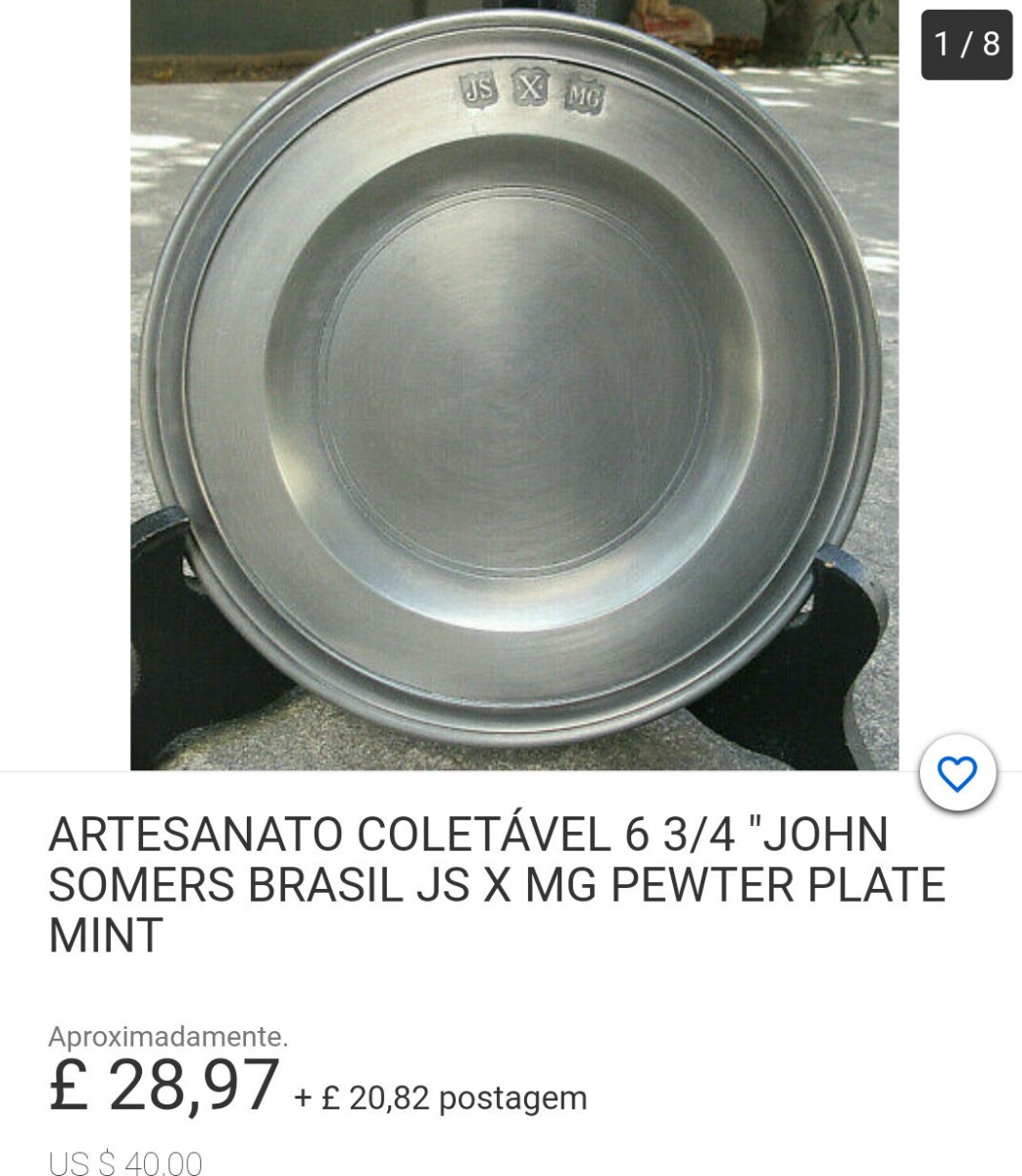Add this pewter plate to favorites
This screenshot has height=1176, width=1022.
point(957,775)
